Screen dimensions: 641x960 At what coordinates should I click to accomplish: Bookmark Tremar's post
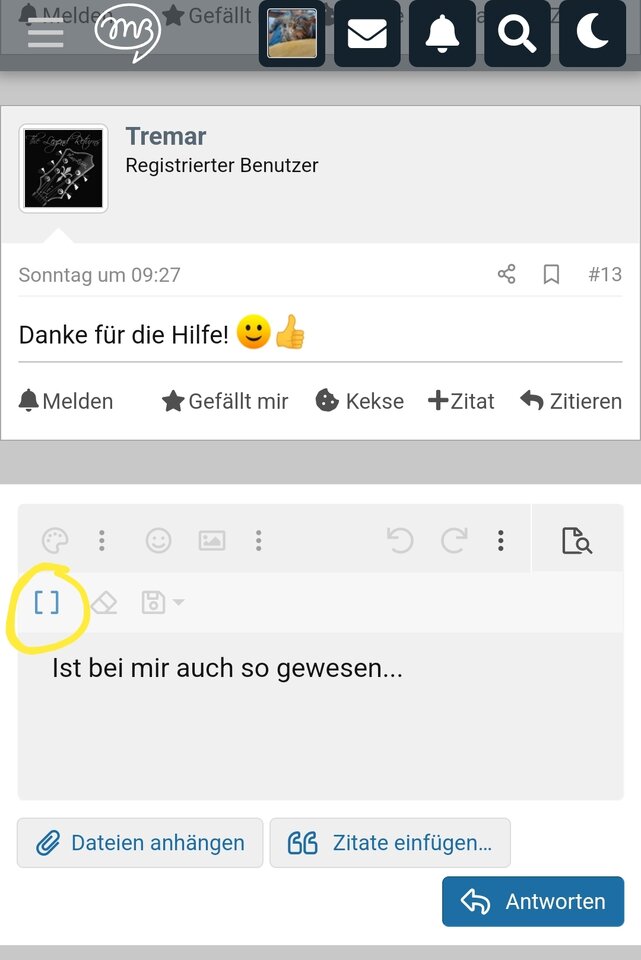coord(551,274)
